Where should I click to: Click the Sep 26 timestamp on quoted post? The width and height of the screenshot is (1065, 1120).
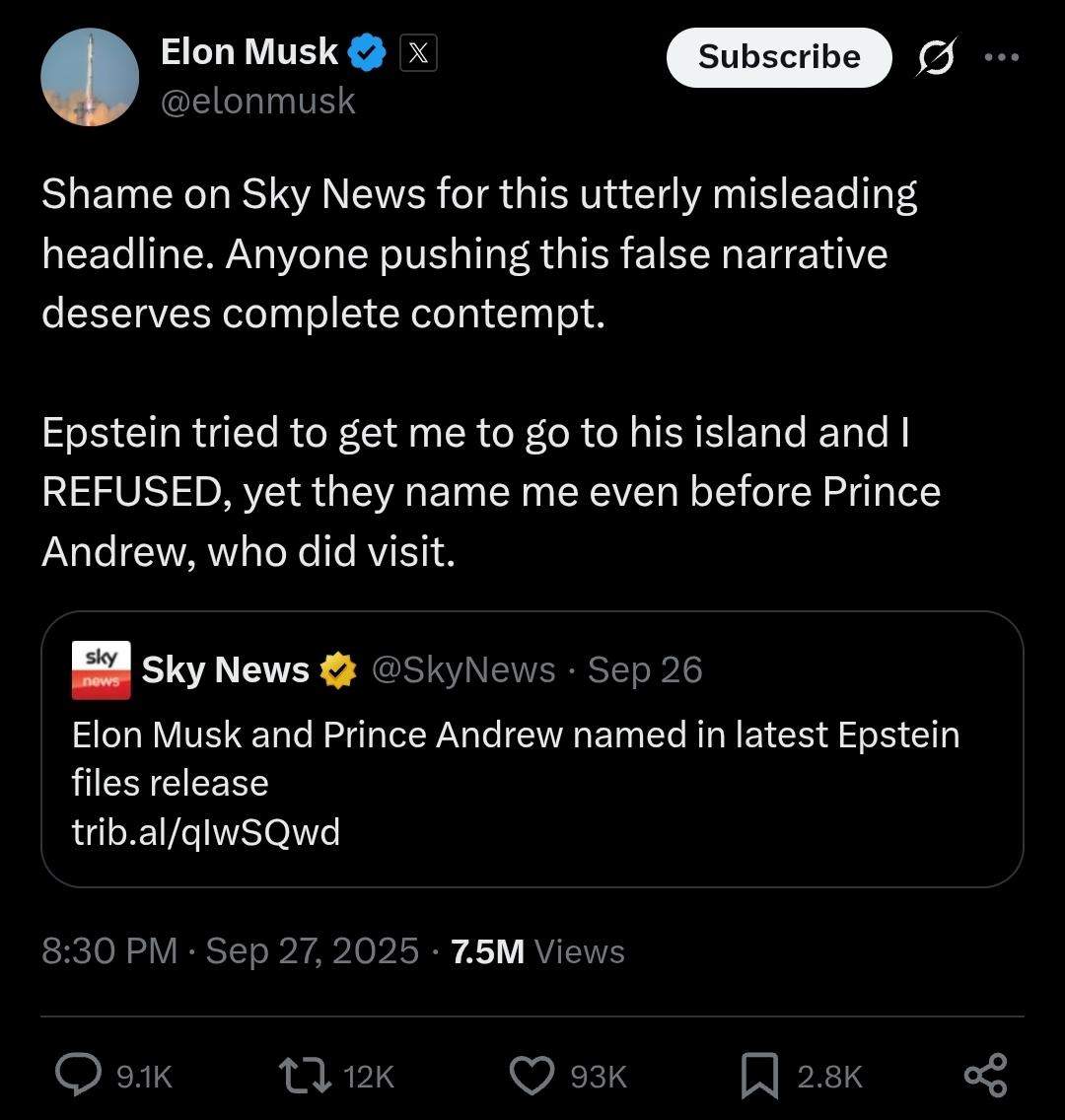[645, 669]
